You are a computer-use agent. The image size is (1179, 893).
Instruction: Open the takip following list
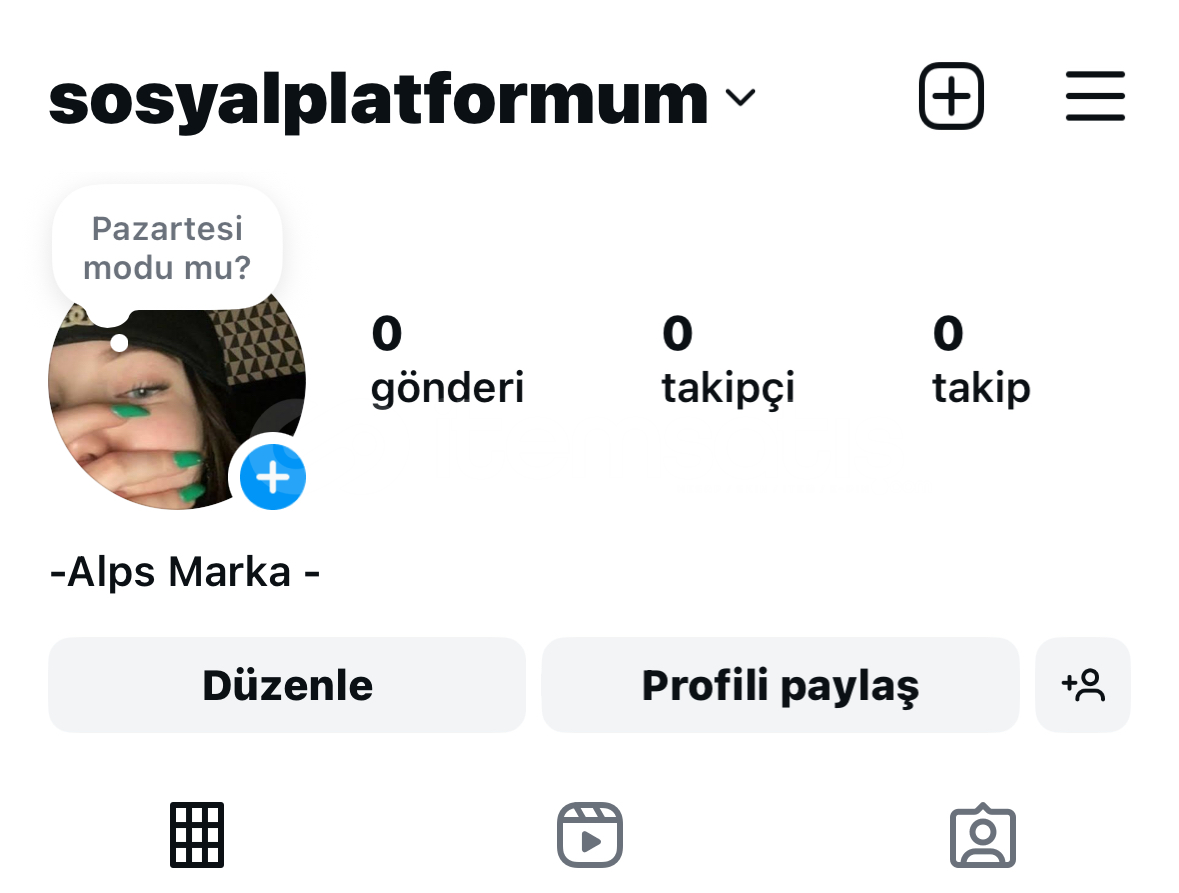coord(981,360)
